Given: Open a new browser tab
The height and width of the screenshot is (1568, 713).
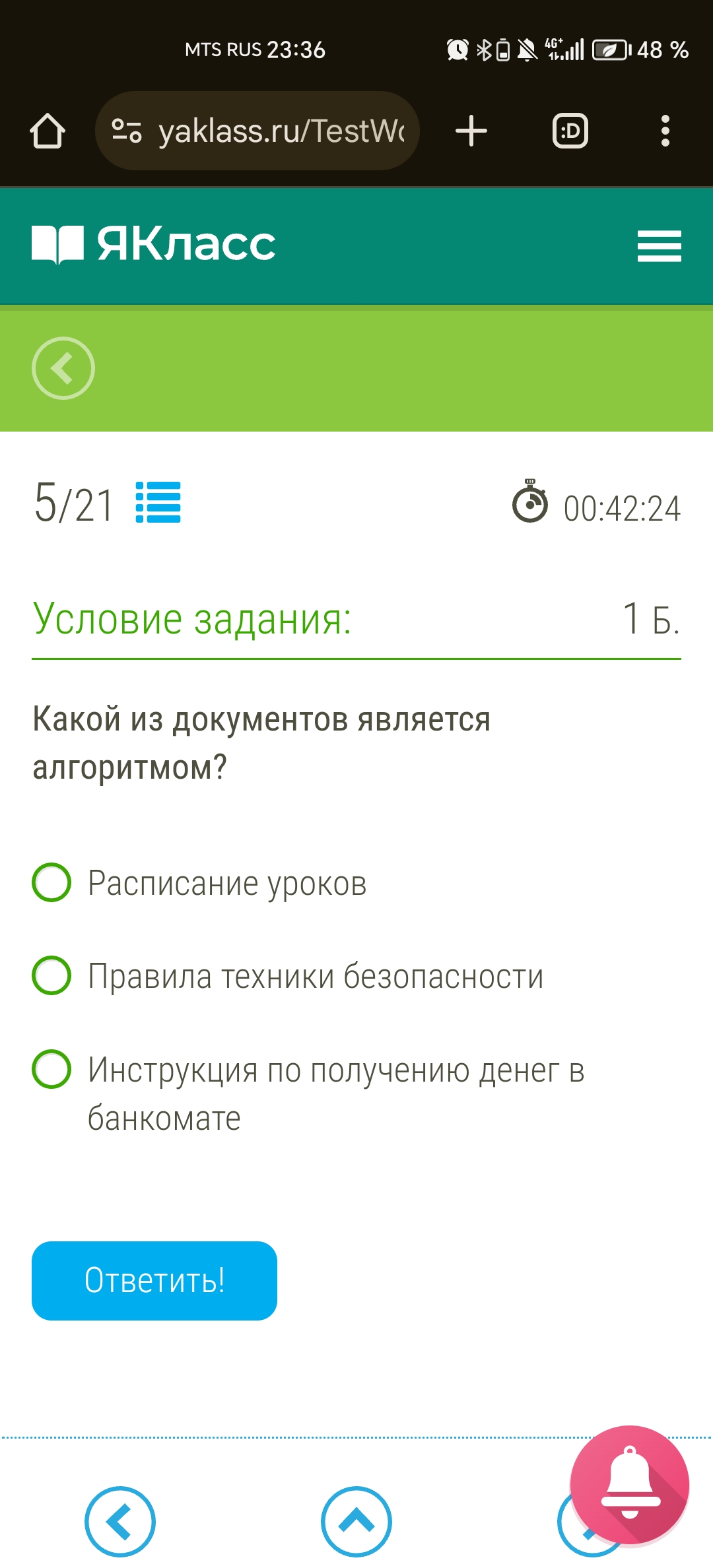Looking at the screenshot, I should point(471,131).
